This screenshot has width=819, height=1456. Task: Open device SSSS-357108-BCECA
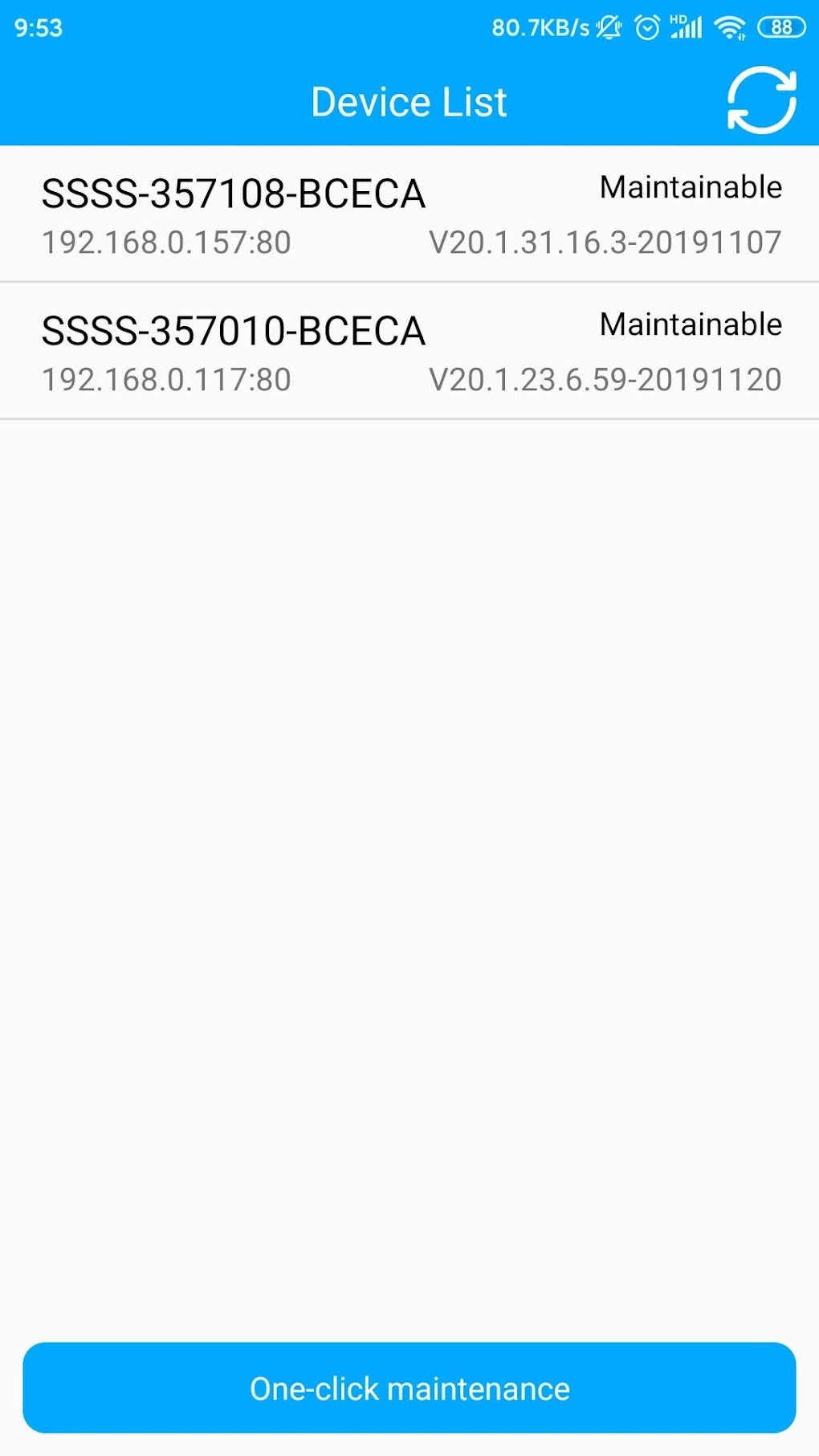409,214
